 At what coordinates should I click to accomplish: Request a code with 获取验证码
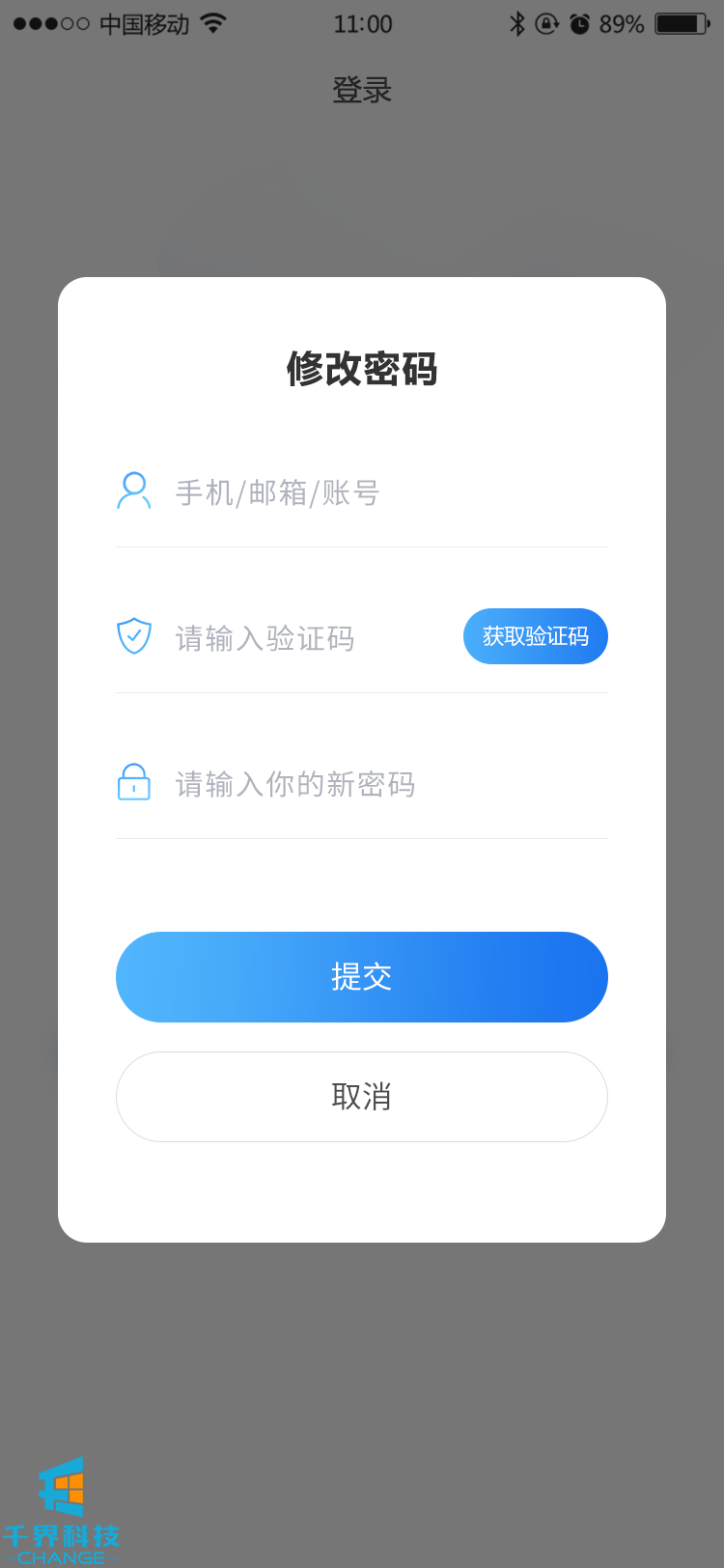coord(535,636)
